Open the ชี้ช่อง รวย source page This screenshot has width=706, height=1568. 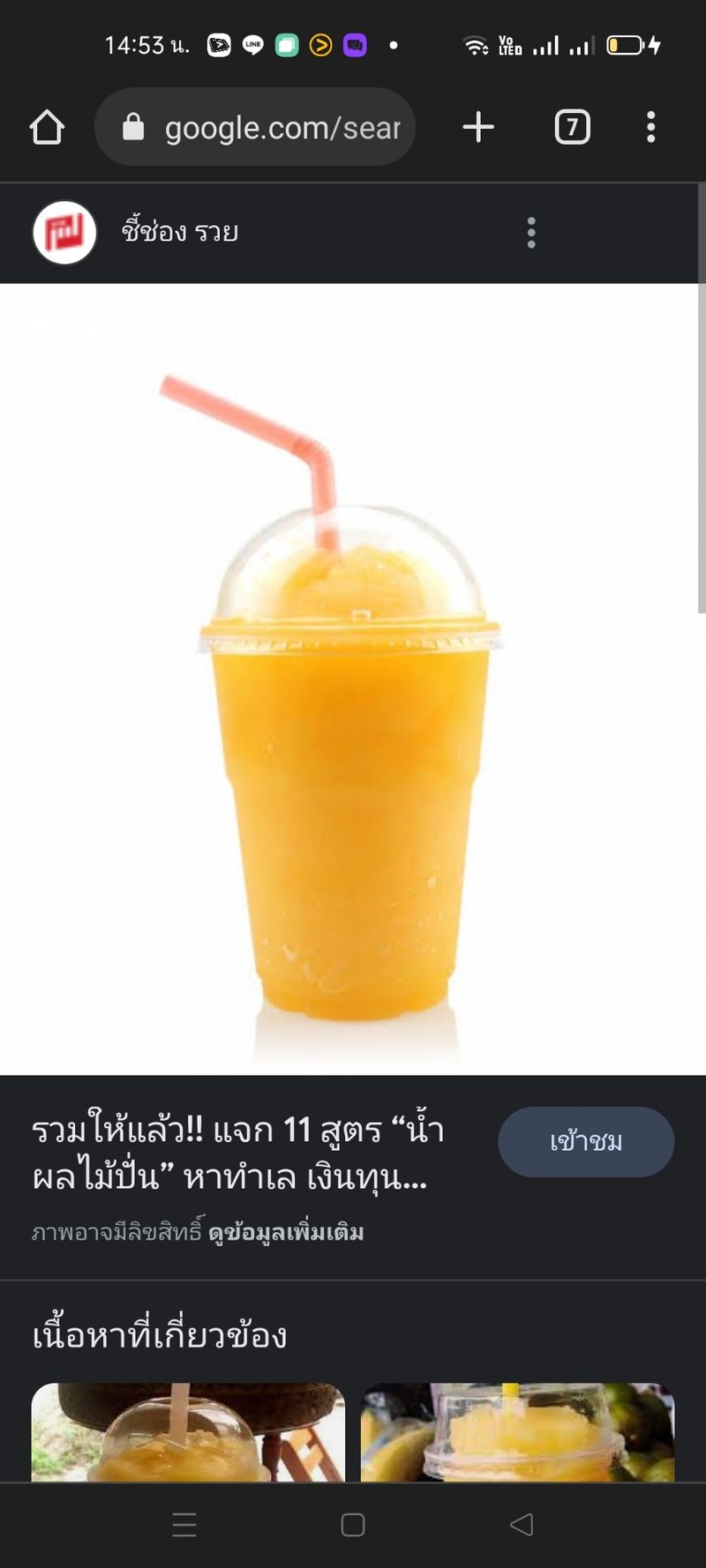point(179,233)
